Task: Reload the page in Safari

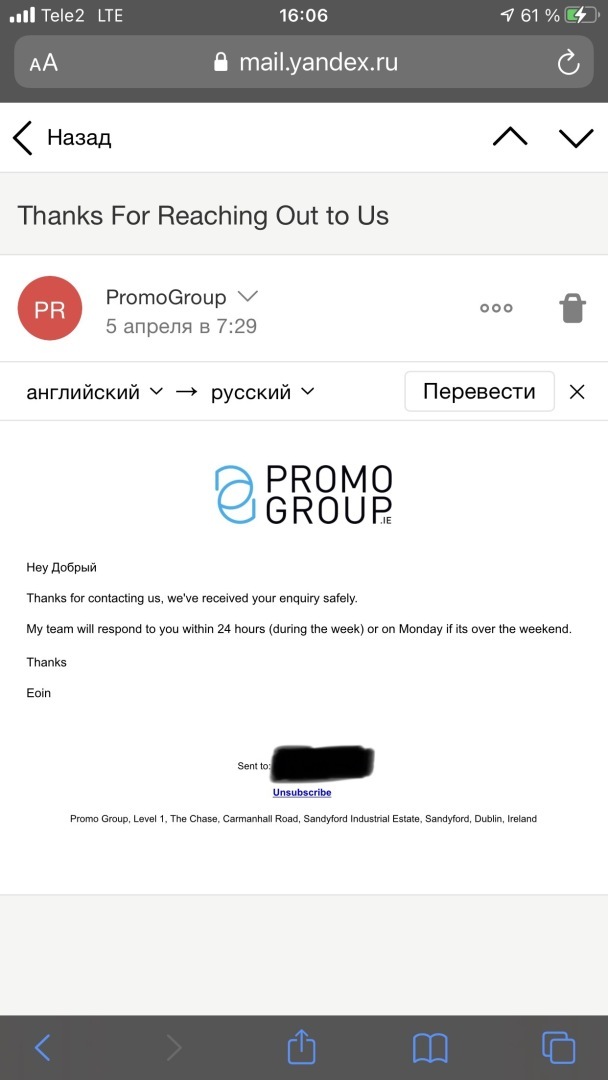Action: (x=568, y=63)
